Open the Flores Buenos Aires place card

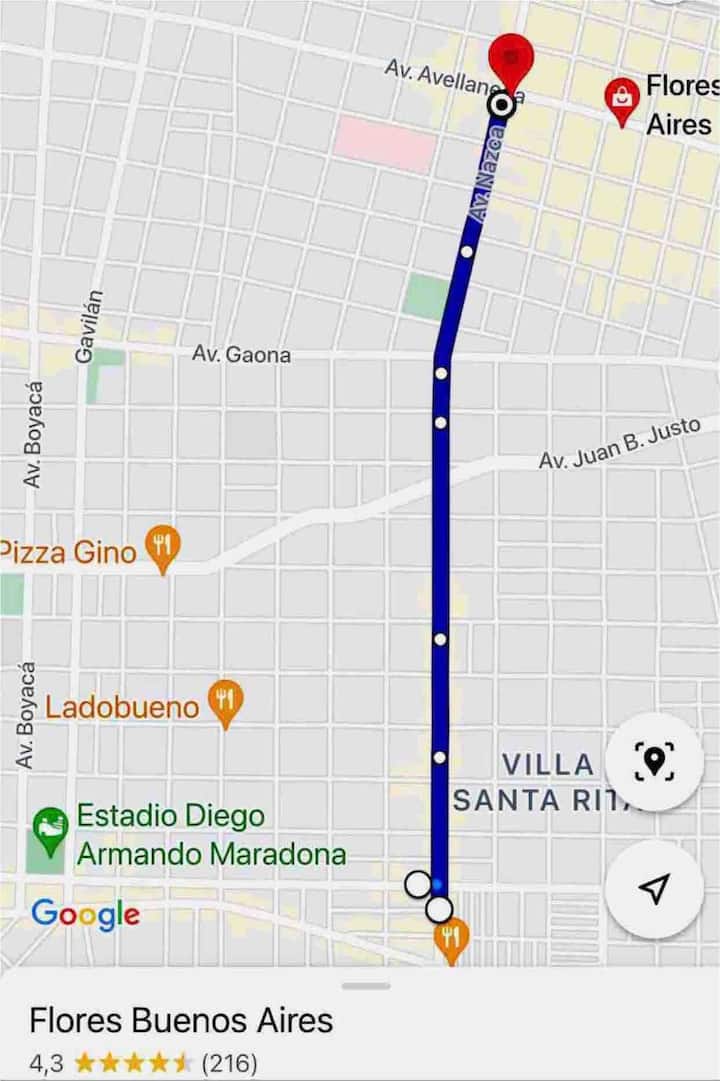[x=181, y=1021]
